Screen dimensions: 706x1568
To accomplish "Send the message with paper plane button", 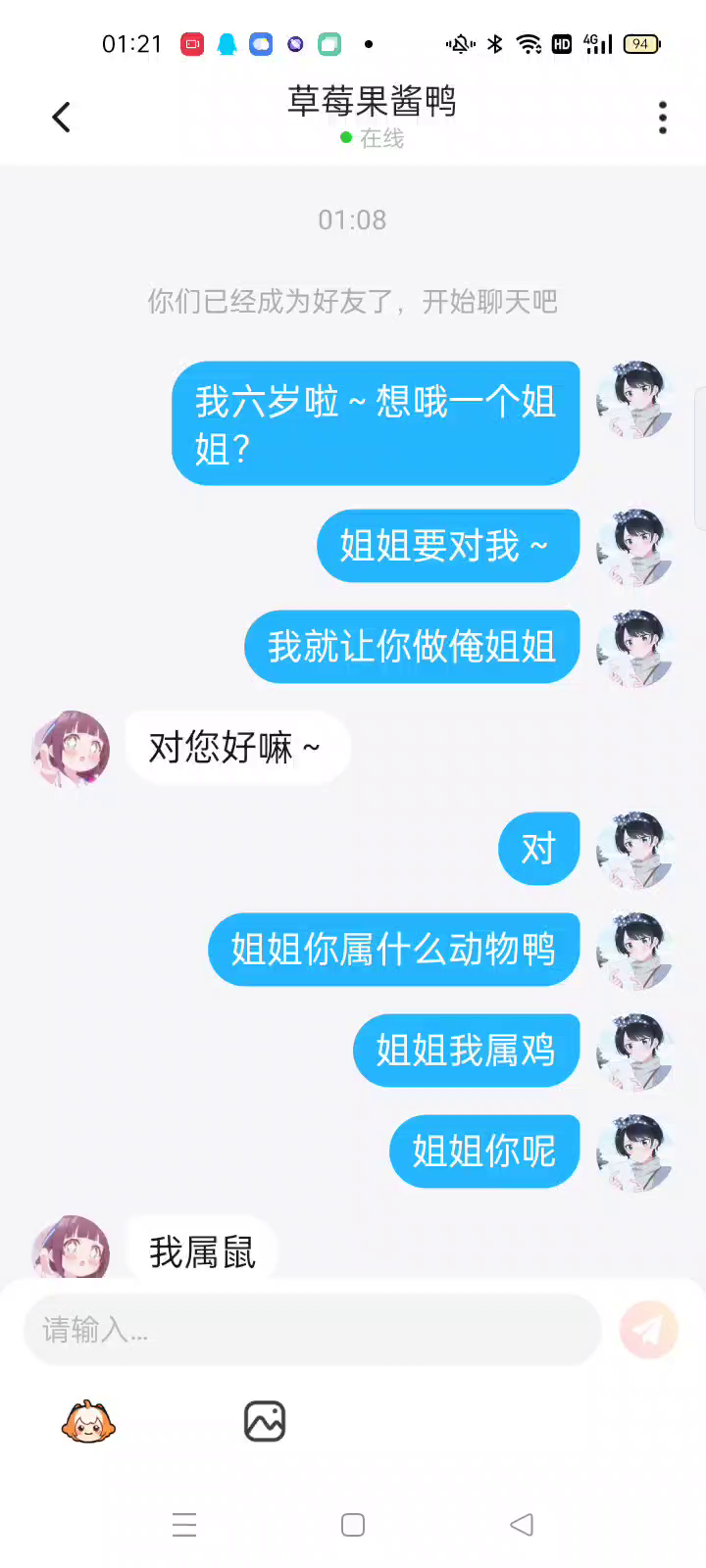I will pyautogui.click(x=648, y=1330).
